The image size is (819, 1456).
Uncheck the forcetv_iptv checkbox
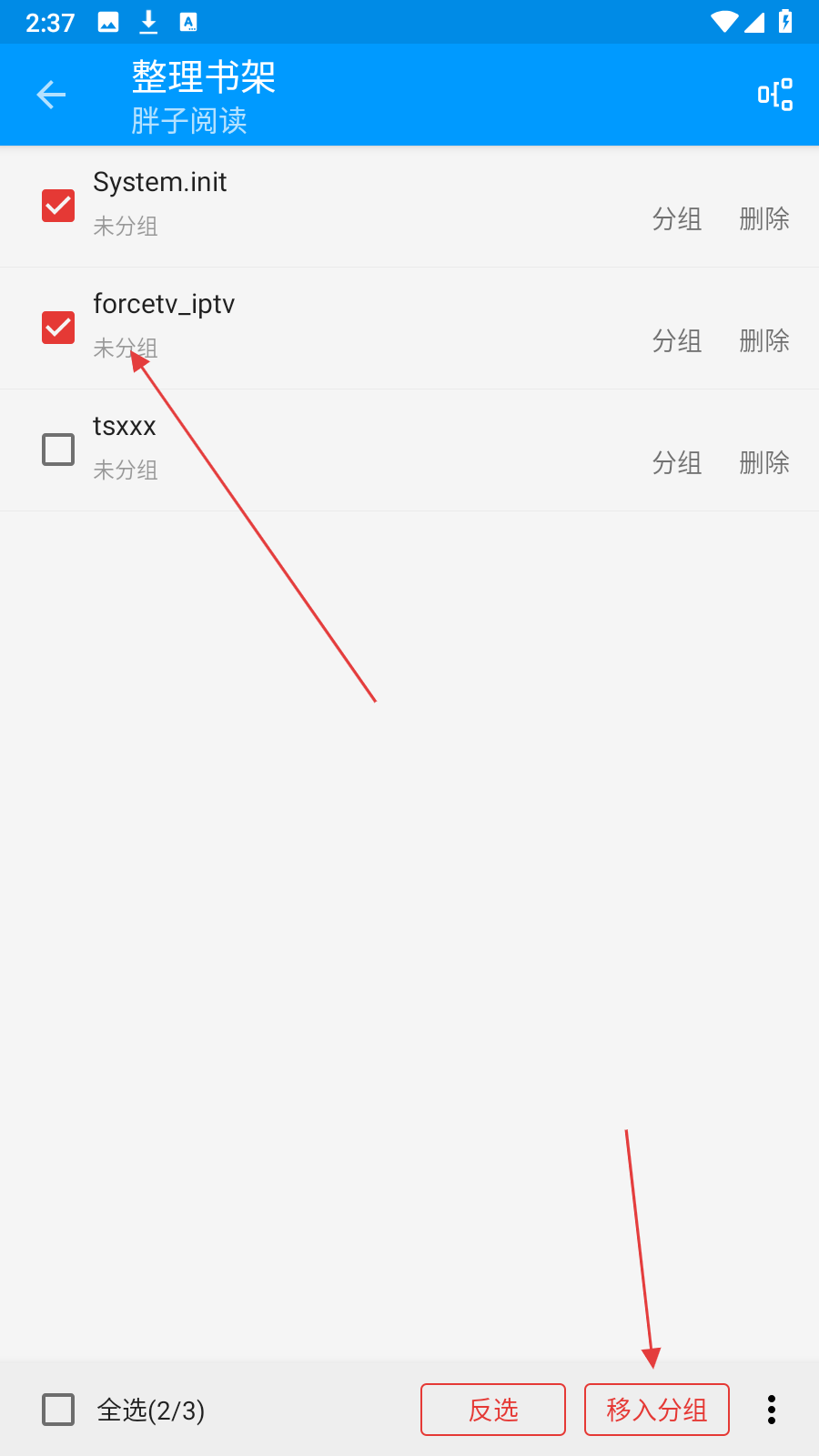point(58,328)
